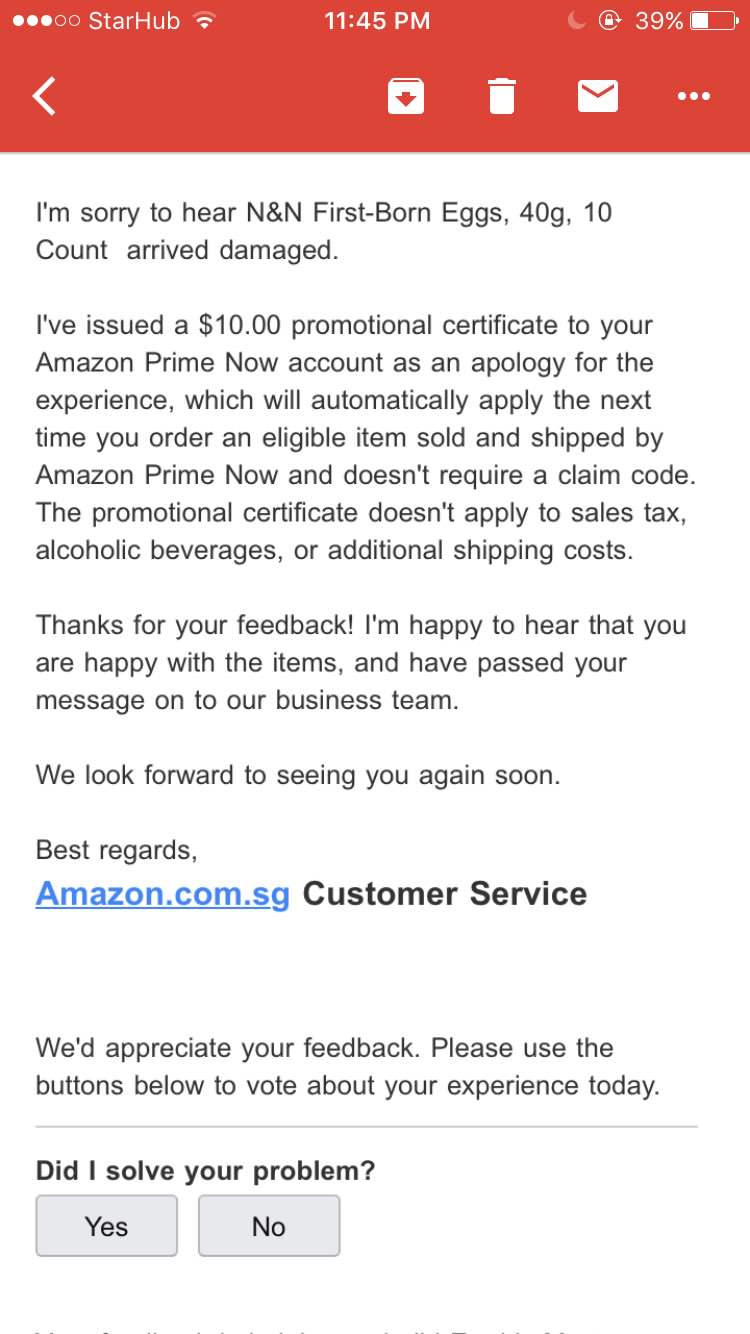The width and height of the screenshot is (750, 1334).
Task: Select No for problem solved
Action: [x=269, y=1226]
